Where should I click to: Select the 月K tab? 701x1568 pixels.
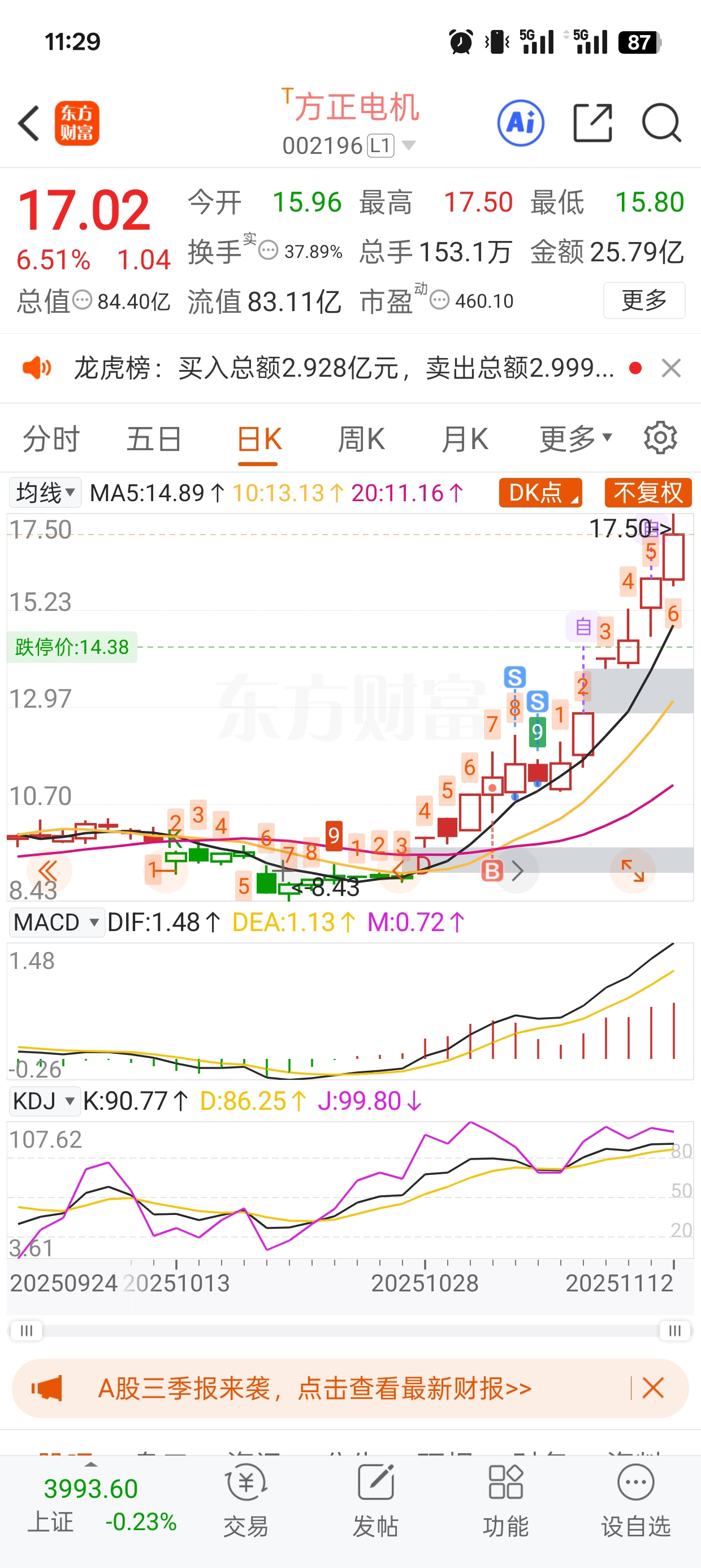(464, 439)
